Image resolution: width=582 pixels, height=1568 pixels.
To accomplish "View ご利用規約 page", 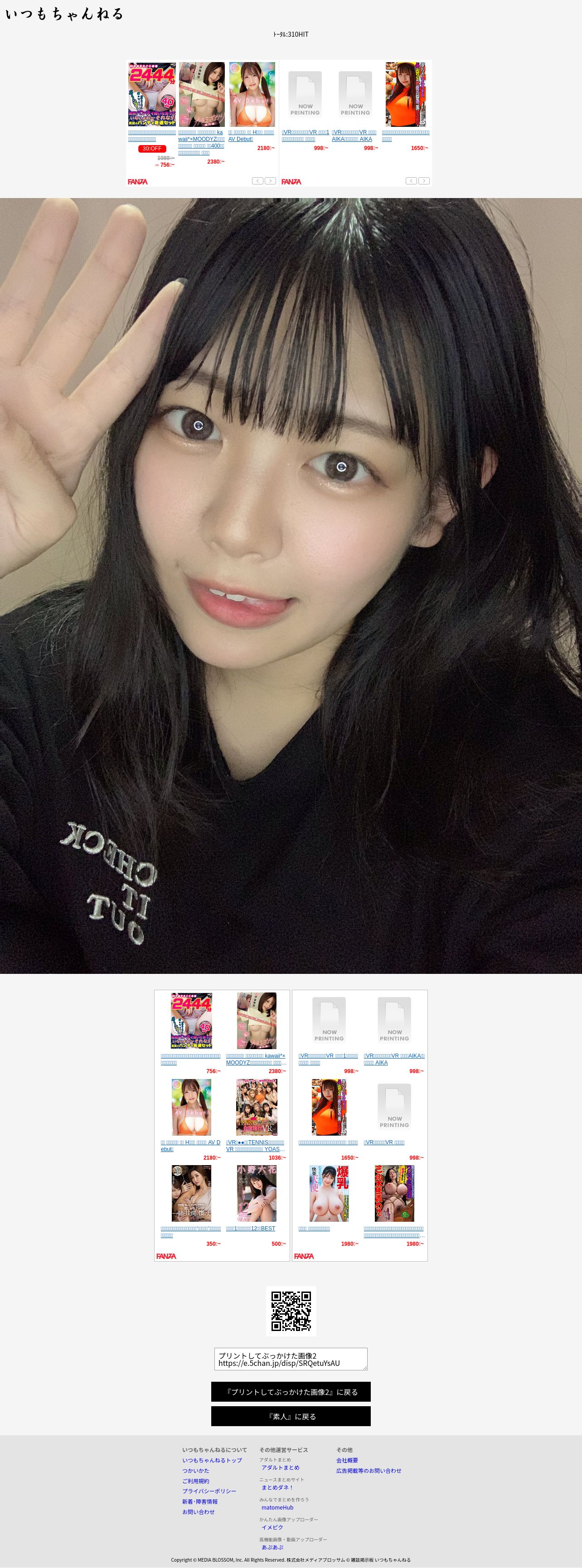I will [x=195, y=1481].
